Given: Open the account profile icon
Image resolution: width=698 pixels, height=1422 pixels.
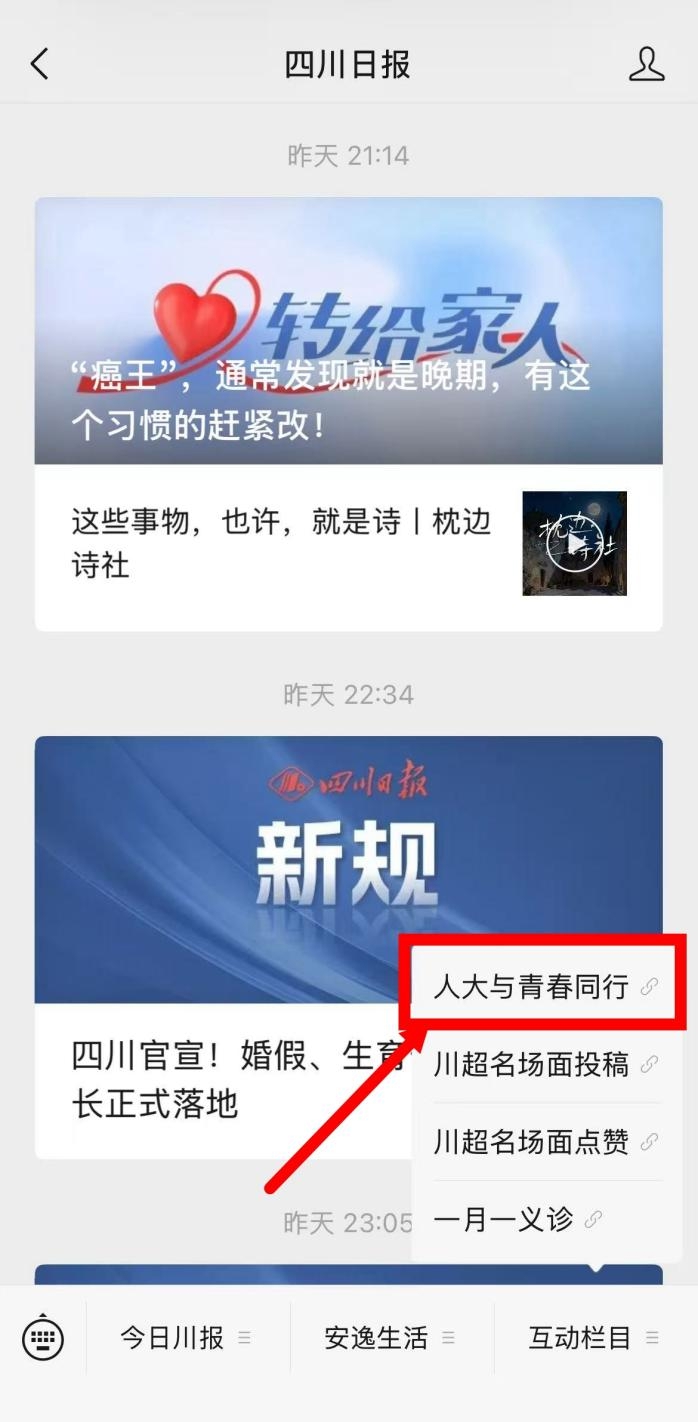Looking at the screenshot, I should 646,64.
